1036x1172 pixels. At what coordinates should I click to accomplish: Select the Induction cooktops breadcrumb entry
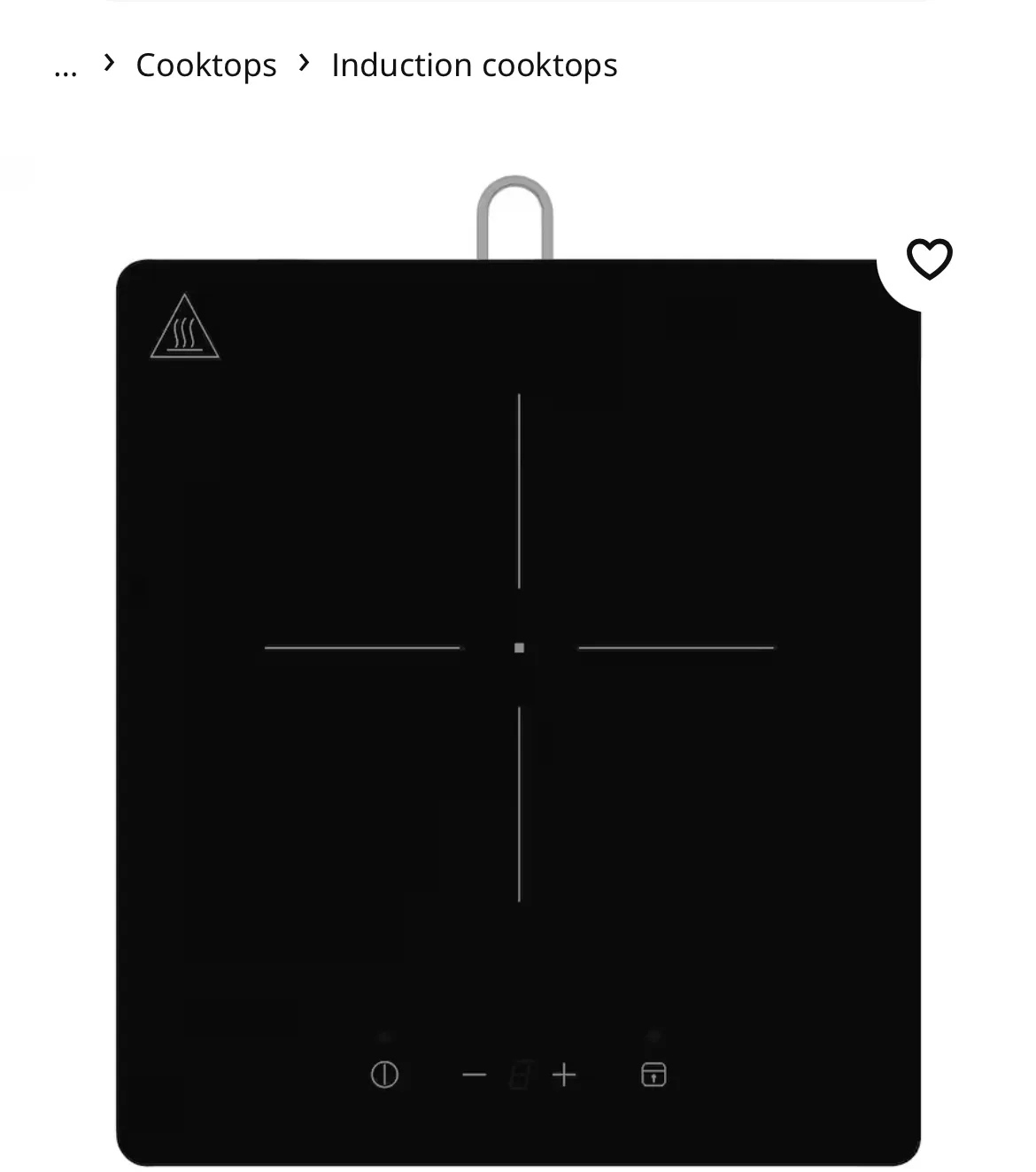point(475,65)
